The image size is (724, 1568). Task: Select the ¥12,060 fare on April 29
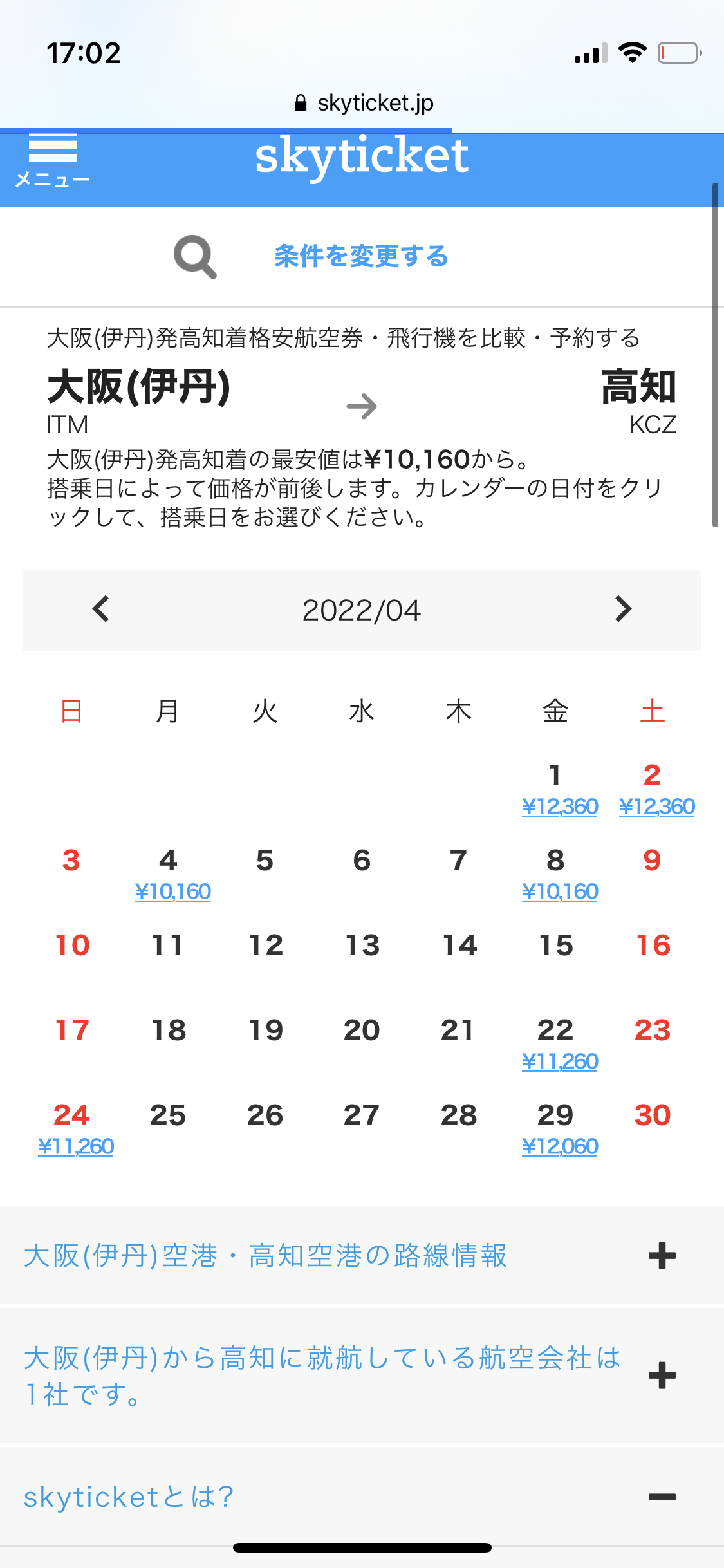point(559,1146)
